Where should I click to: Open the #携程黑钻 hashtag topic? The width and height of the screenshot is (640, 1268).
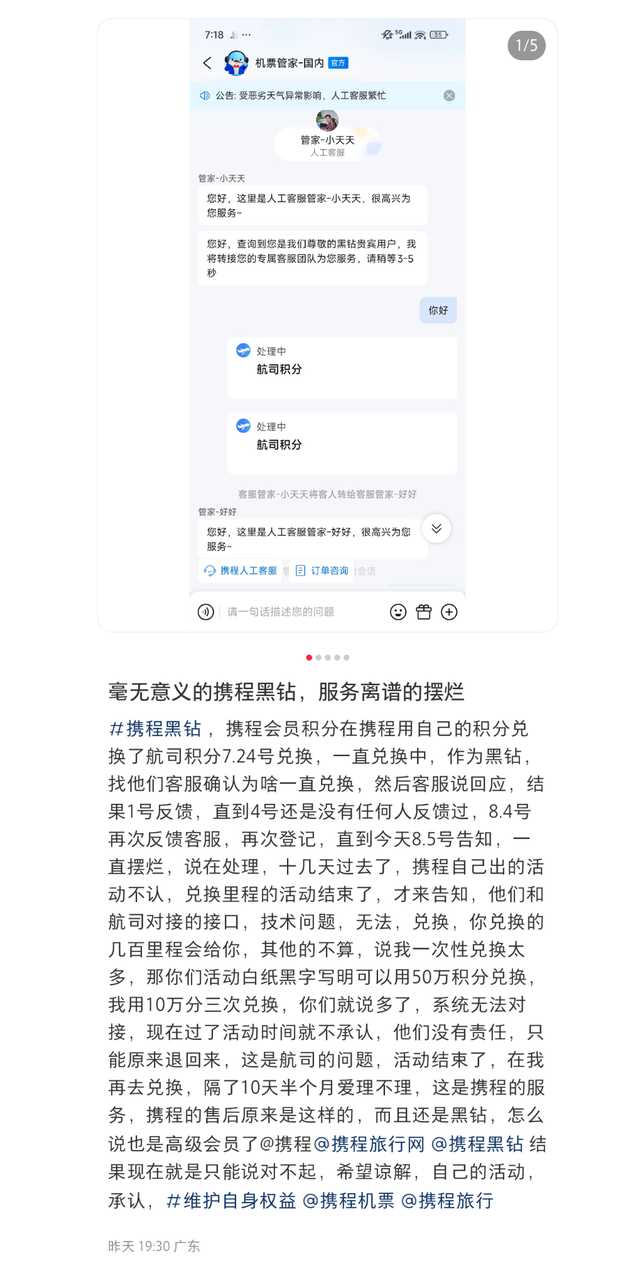155,728
